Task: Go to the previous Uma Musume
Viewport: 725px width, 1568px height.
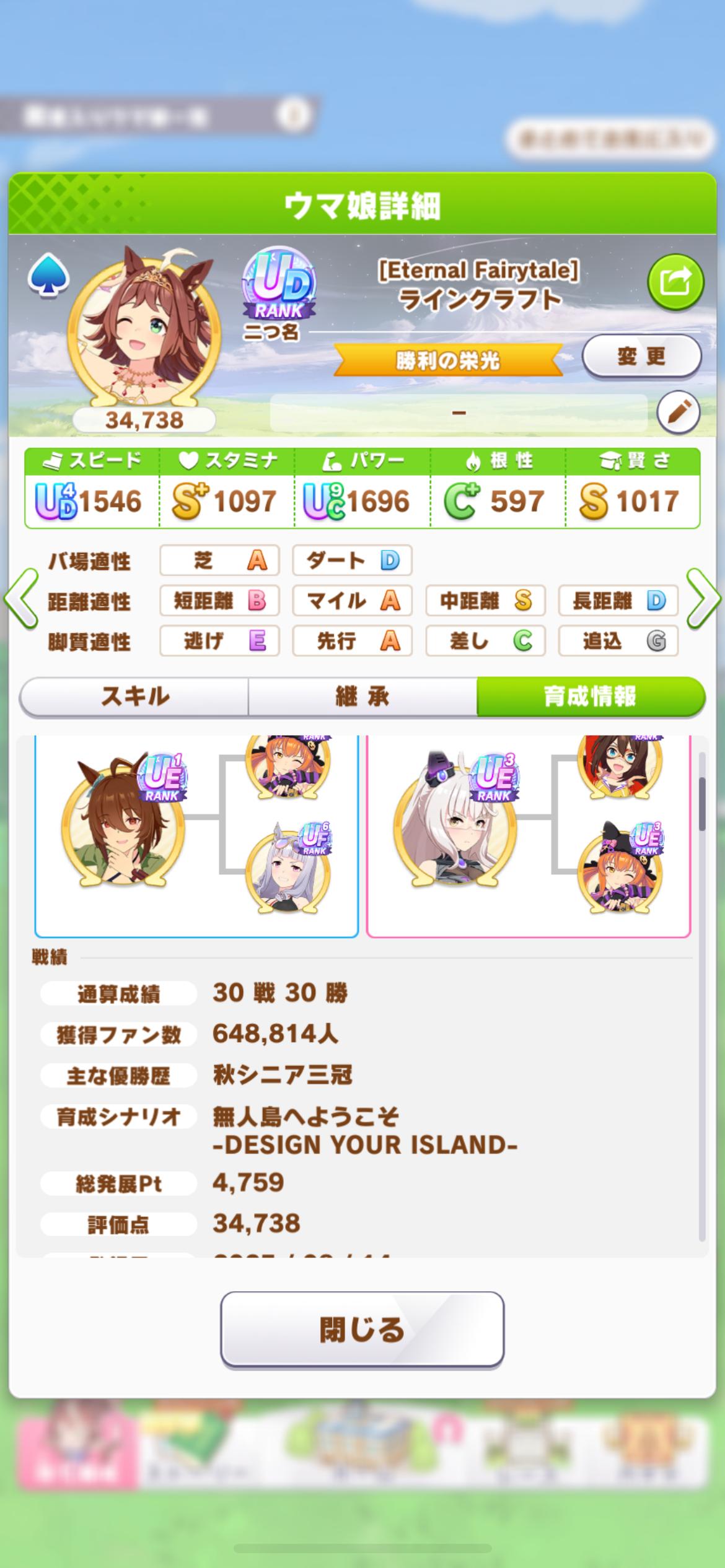Action: coord(21,599)
